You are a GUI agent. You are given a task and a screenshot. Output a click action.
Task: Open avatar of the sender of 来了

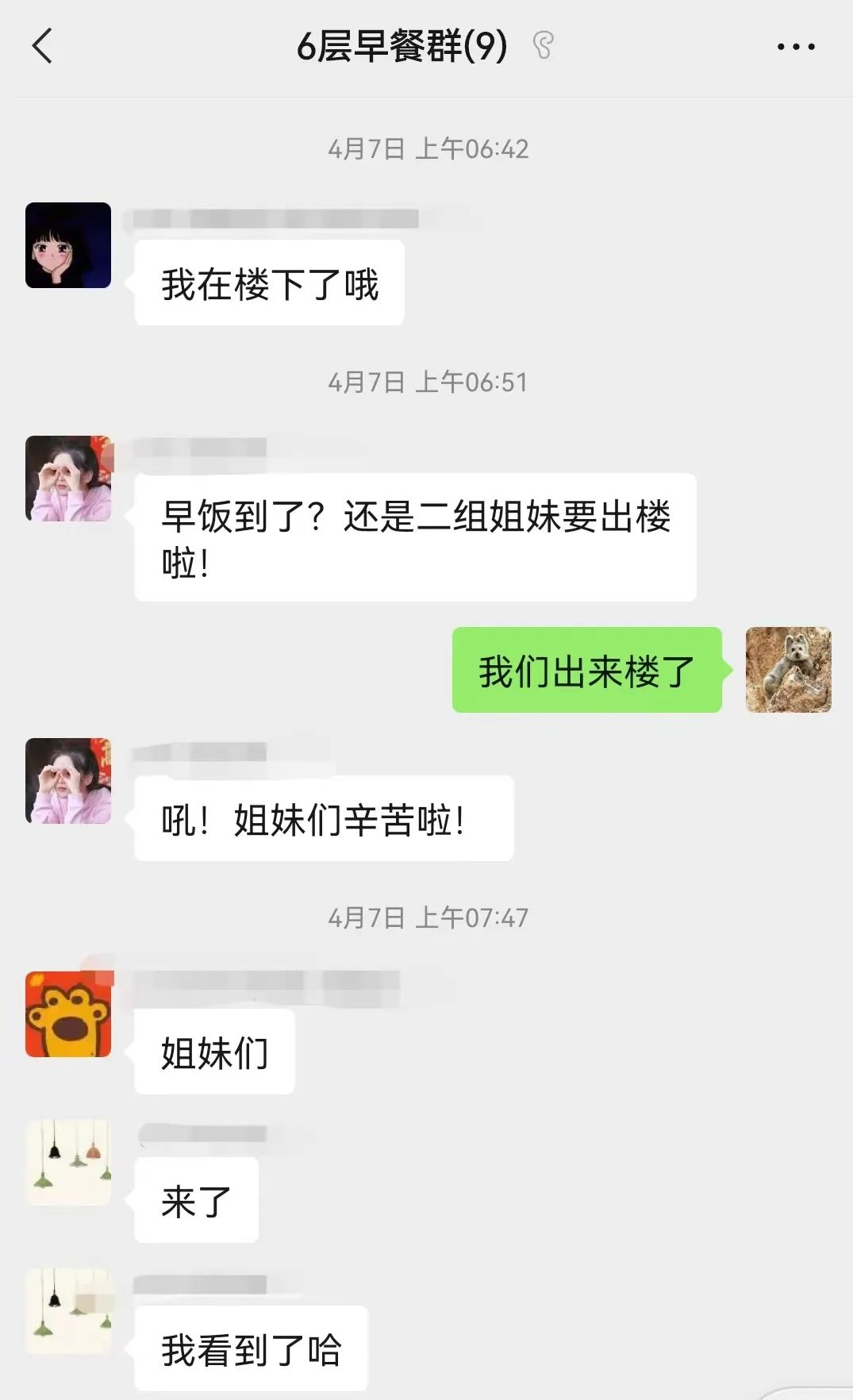(x=68, y=1162)
